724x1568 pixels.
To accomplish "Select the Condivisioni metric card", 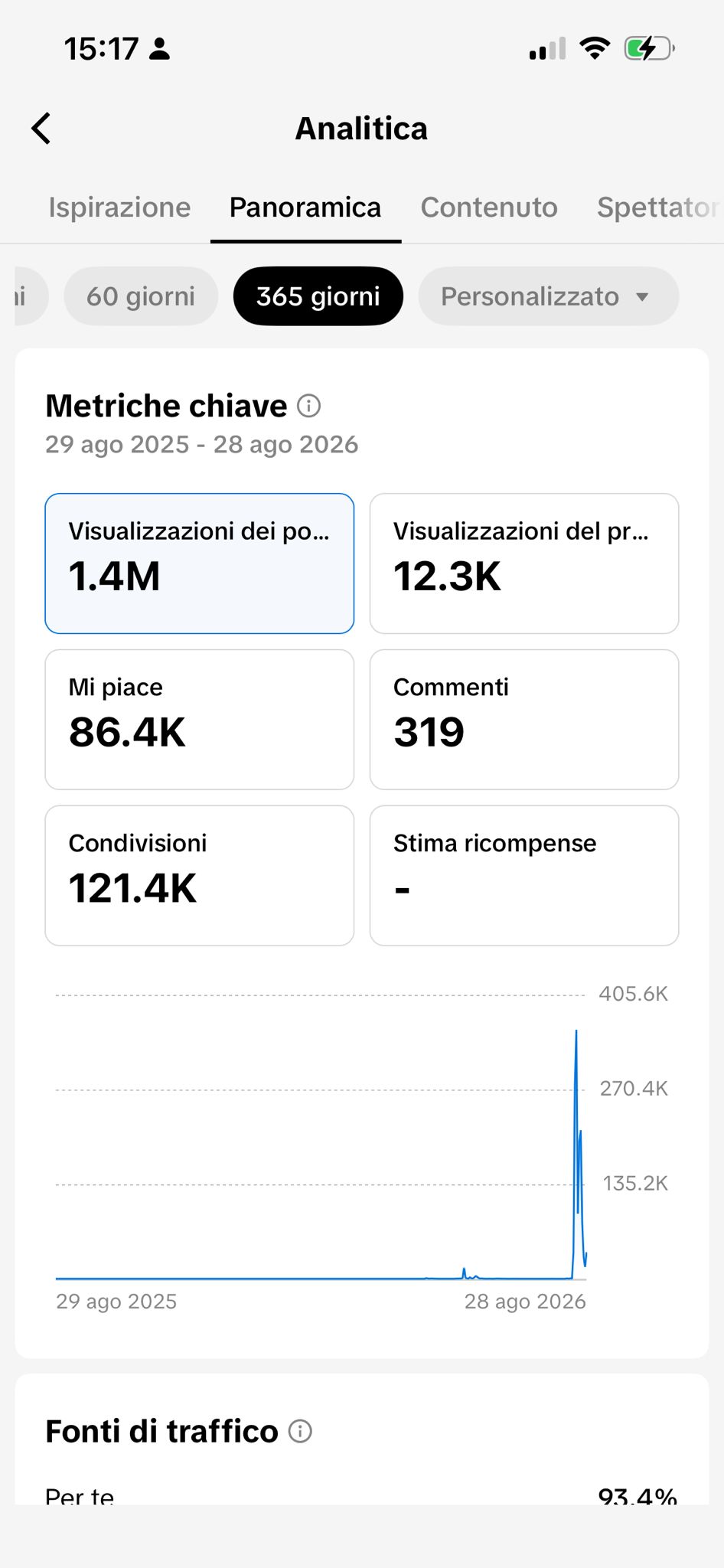I will (200, 876).
